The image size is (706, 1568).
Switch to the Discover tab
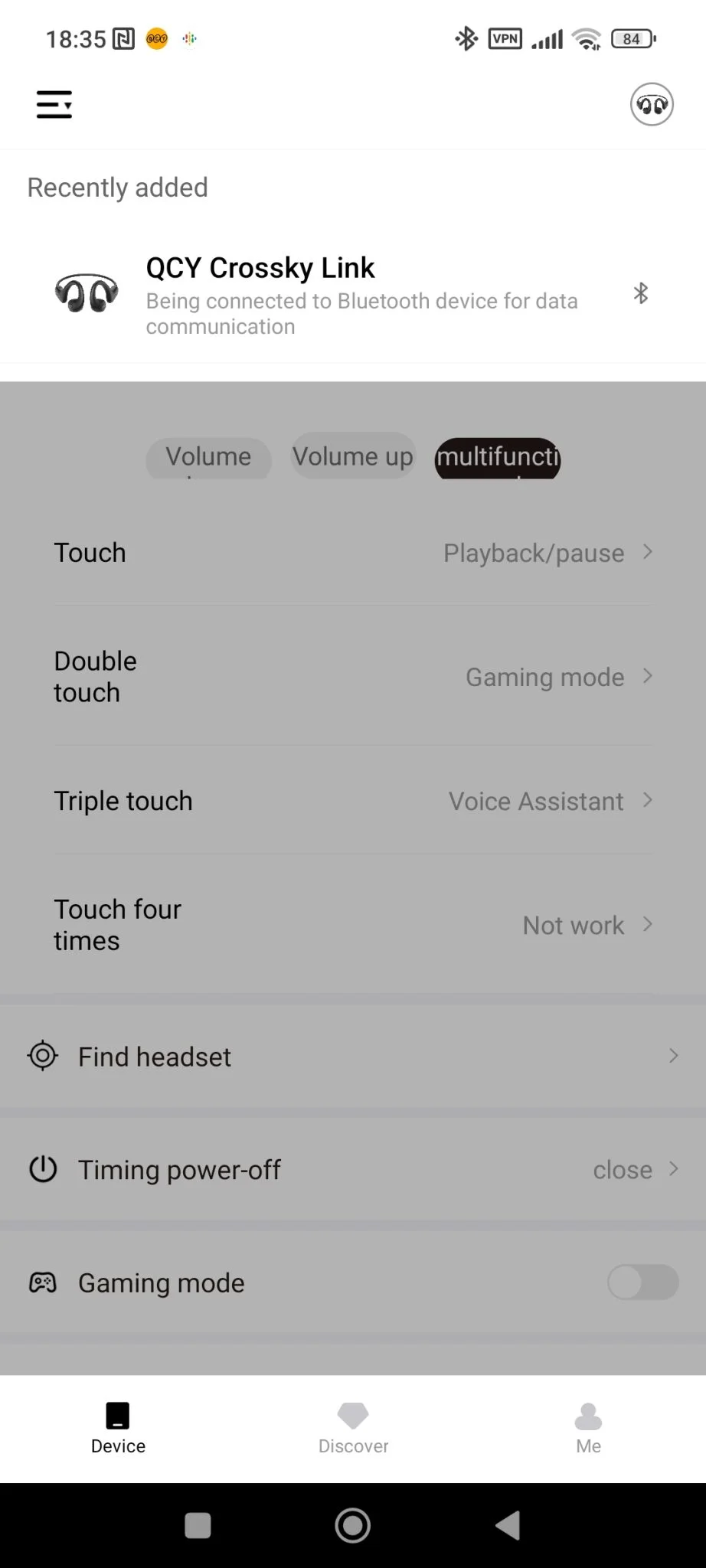click(353, 1427)
